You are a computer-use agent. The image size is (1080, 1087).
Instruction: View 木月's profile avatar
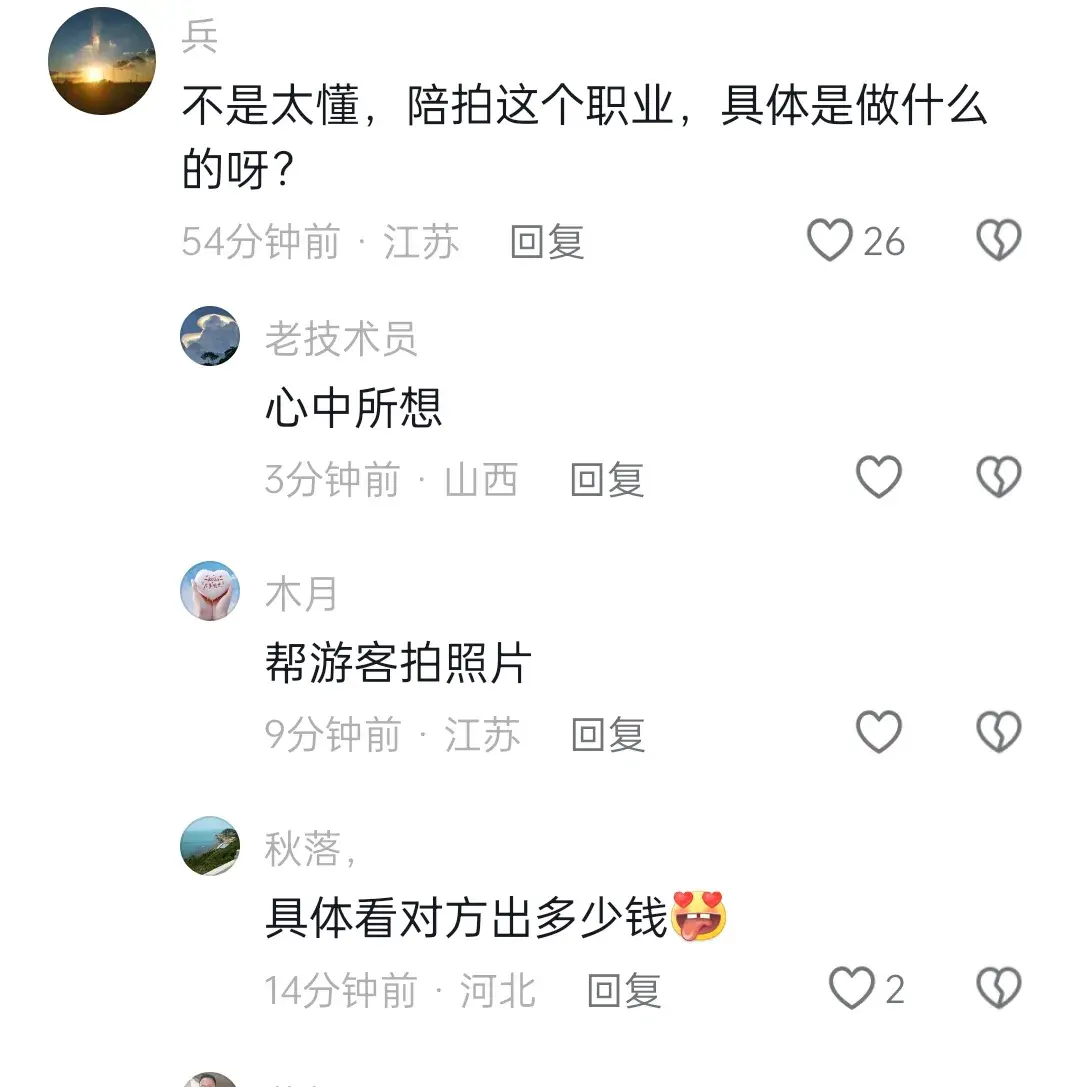point(210,591)
